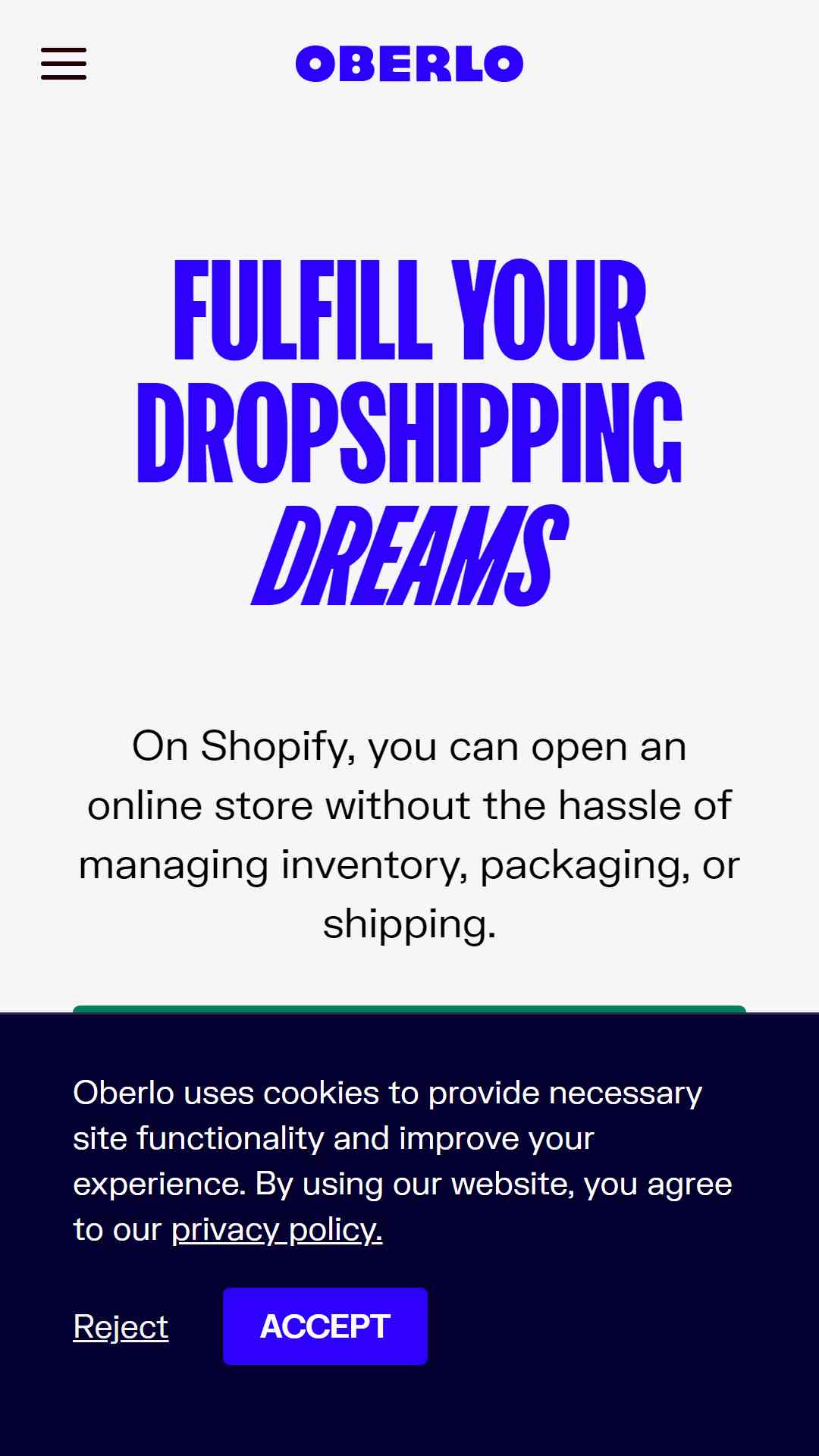Viewport: 819px width, 1456px height.
Task: Reject cookies via the Reject link
Action: pyautogui.click(x=121, y=1327)
